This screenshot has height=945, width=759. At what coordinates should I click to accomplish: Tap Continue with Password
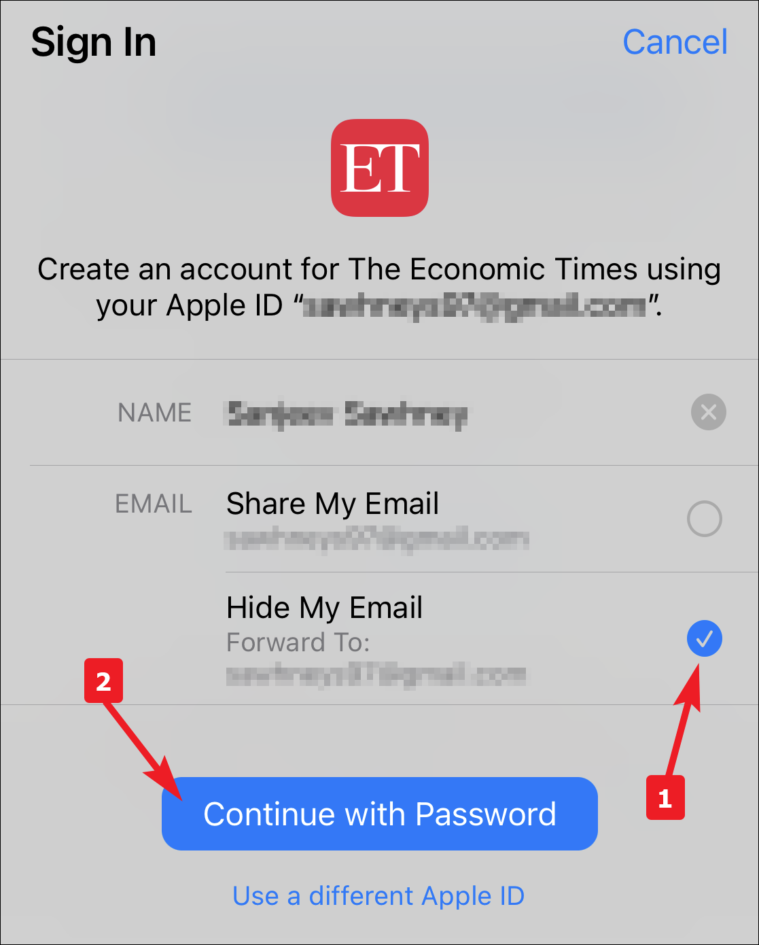pos(379,814)
